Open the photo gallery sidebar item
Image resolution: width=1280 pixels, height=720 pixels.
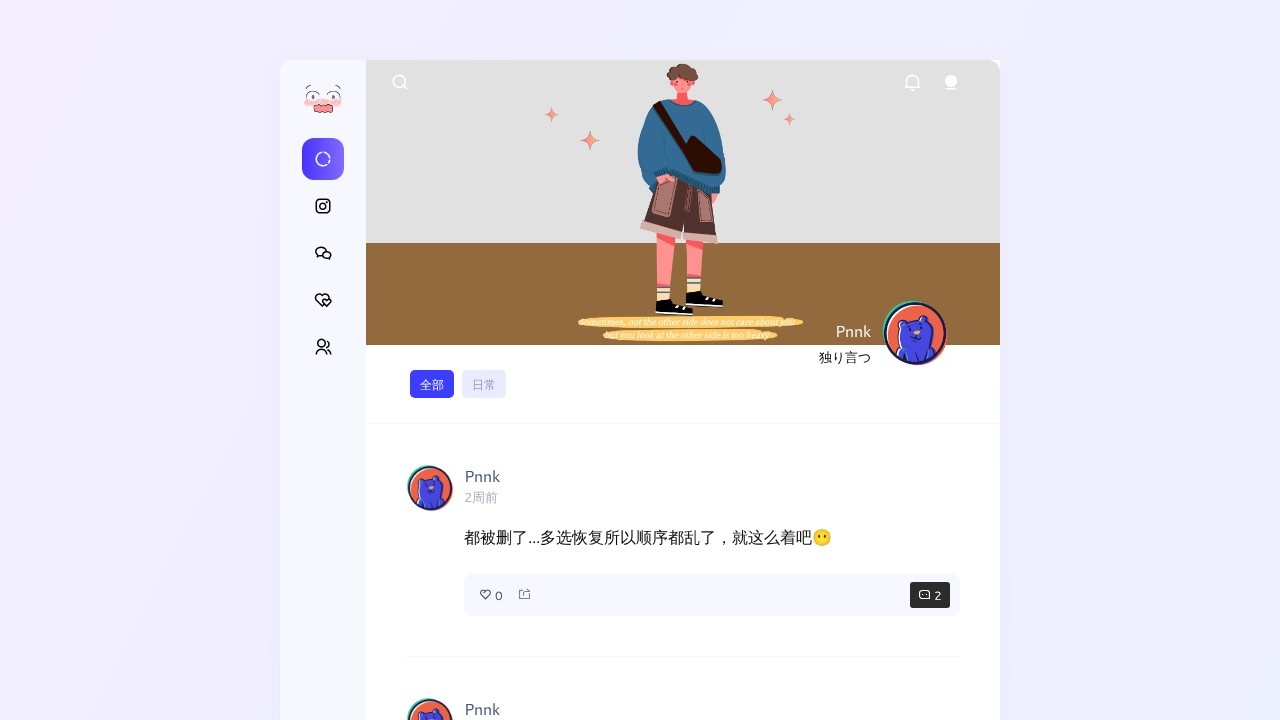323,206
